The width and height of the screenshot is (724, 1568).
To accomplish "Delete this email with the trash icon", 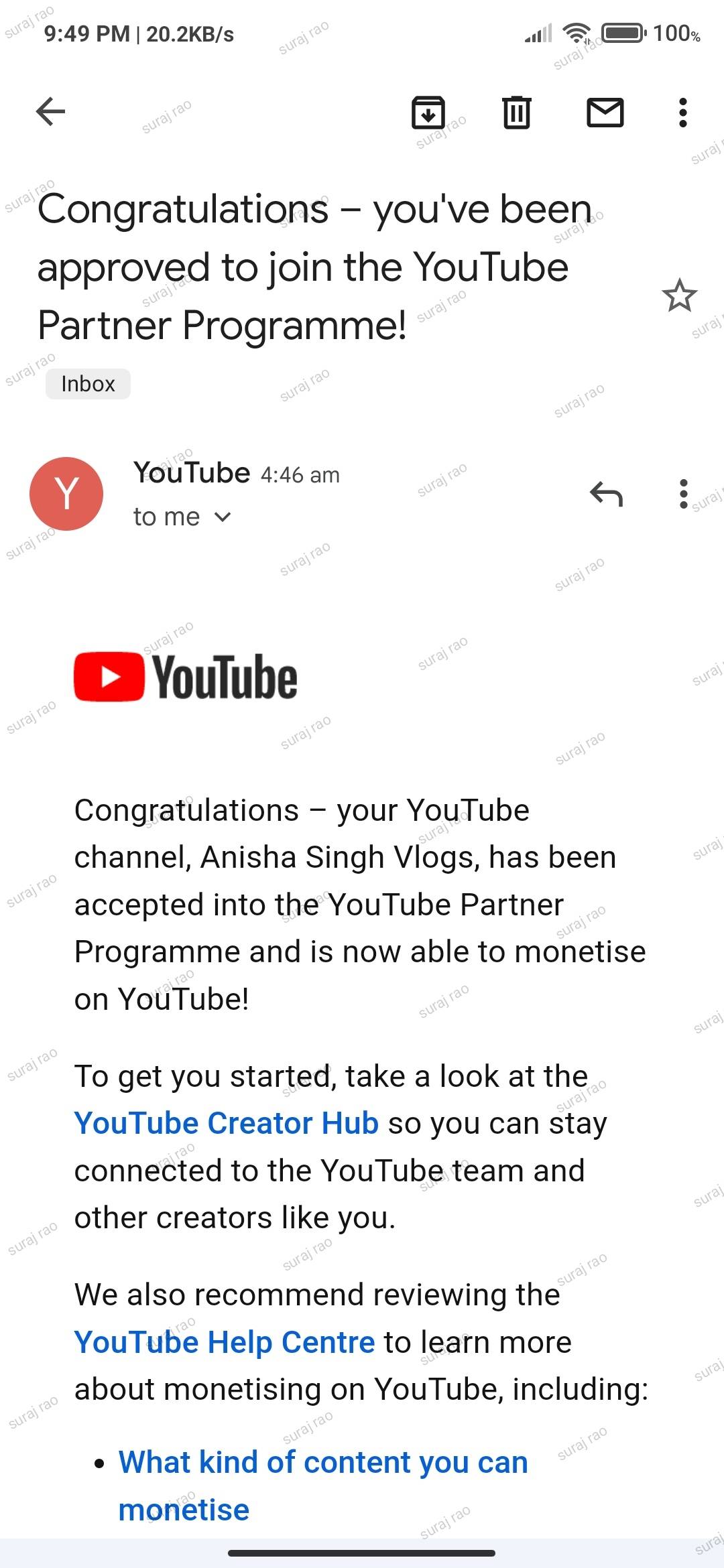I will [x=516, y=112].
